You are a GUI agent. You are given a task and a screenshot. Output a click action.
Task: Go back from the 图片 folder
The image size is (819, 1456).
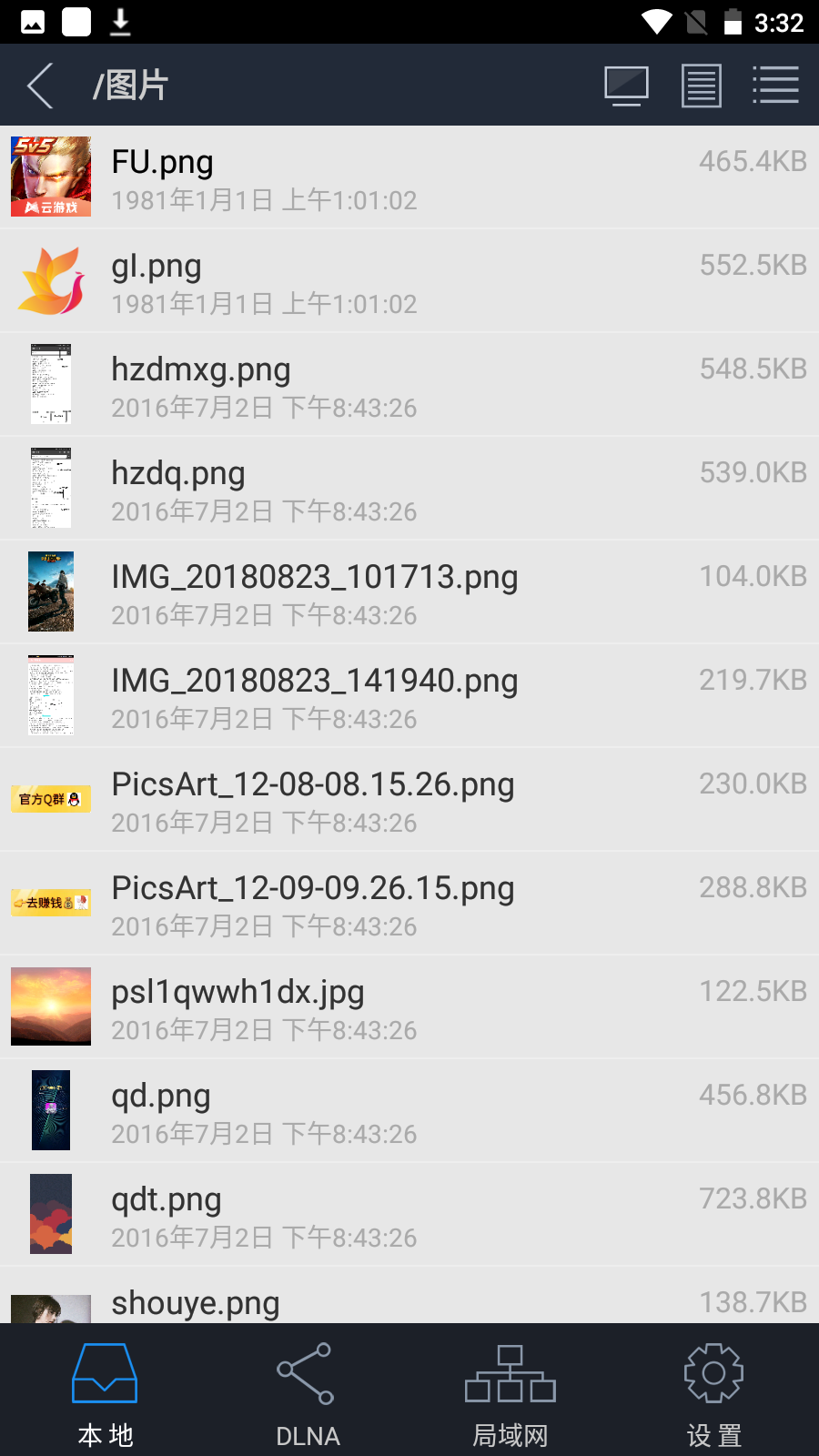[x=41, y=86]
